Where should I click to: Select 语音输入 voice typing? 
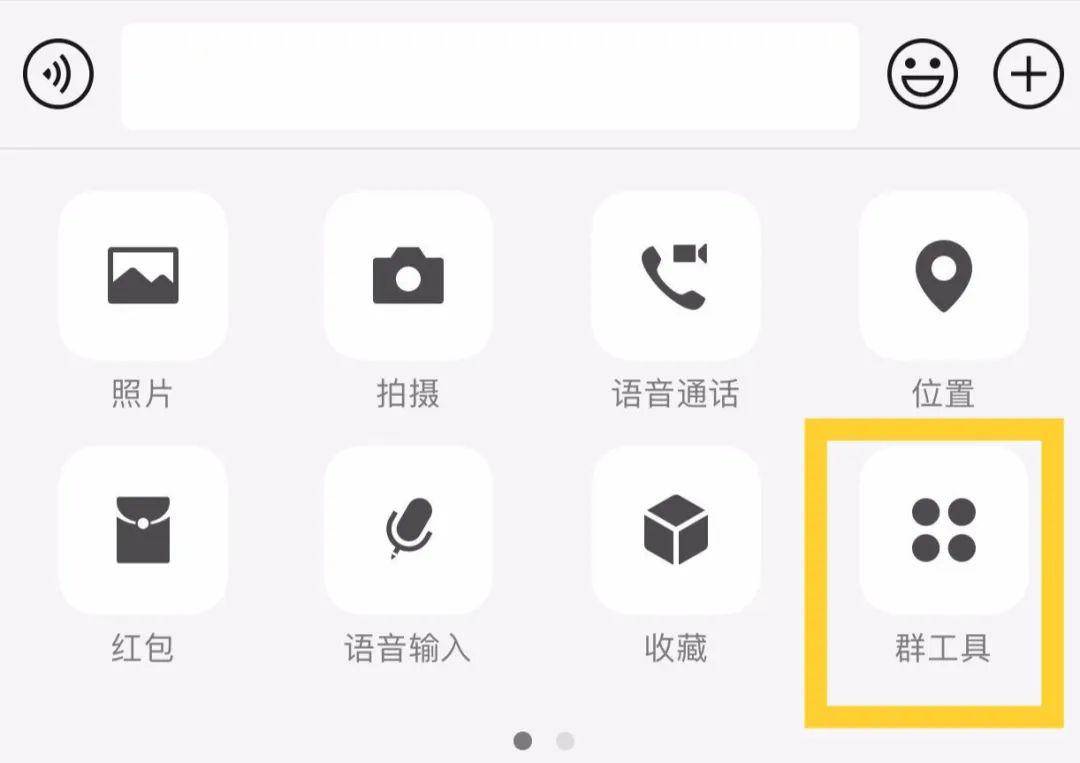point(408,530)
